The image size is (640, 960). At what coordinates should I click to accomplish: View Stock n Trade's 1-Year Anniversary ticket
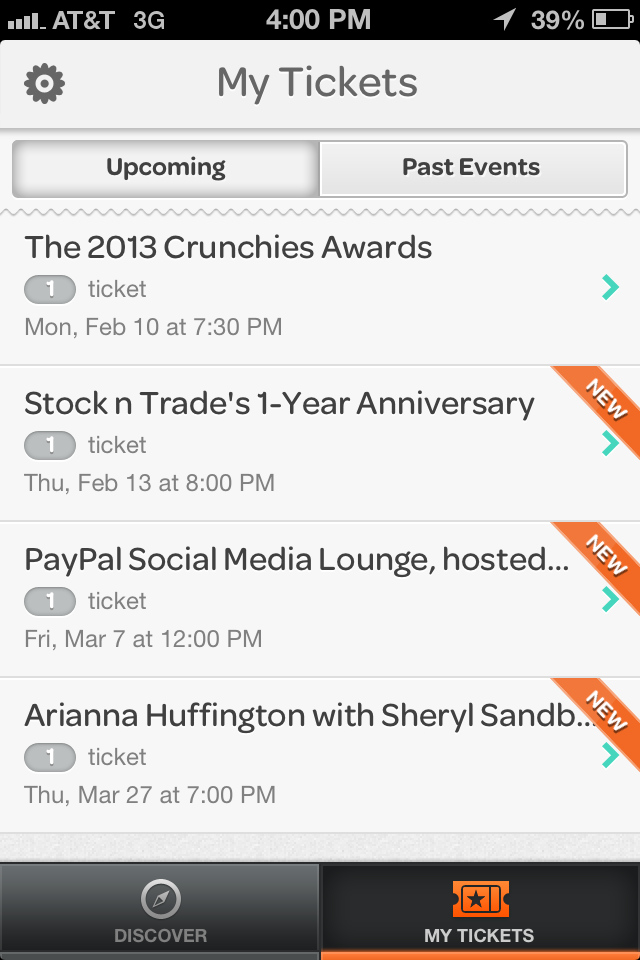(x=320, y=443)
